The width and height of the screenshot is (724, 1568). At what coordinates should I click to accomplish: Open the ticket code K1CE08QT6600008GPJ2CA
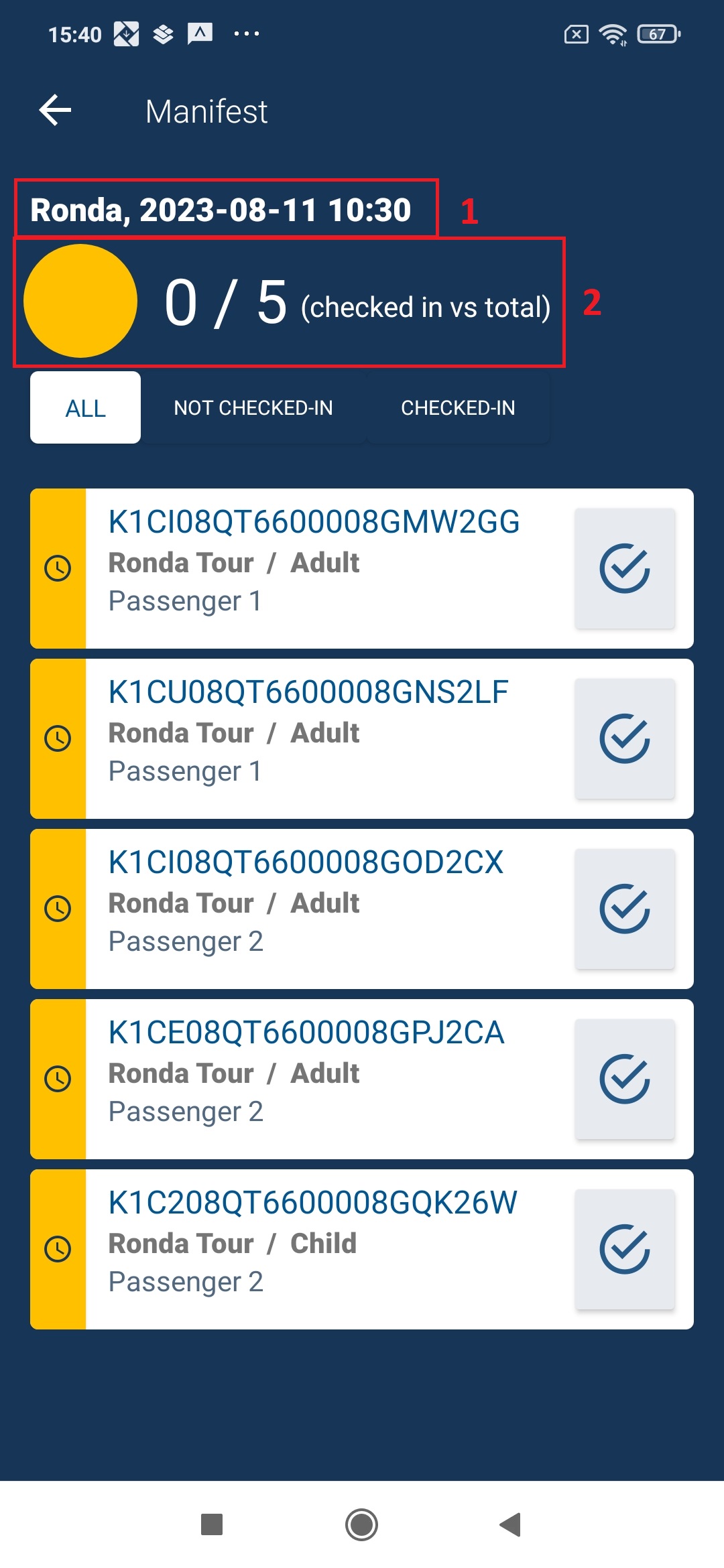coord(306,1033)
